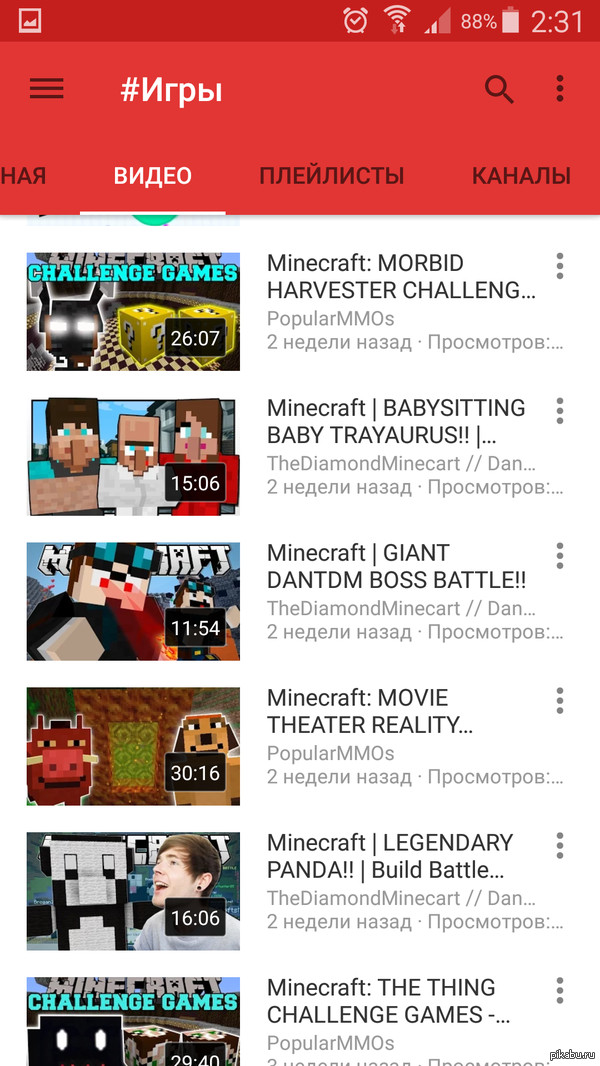Open THE THING CHALLENGE GAMES video
Image resolution: width=600 pixels, height=1066 pixels.
133,1020
